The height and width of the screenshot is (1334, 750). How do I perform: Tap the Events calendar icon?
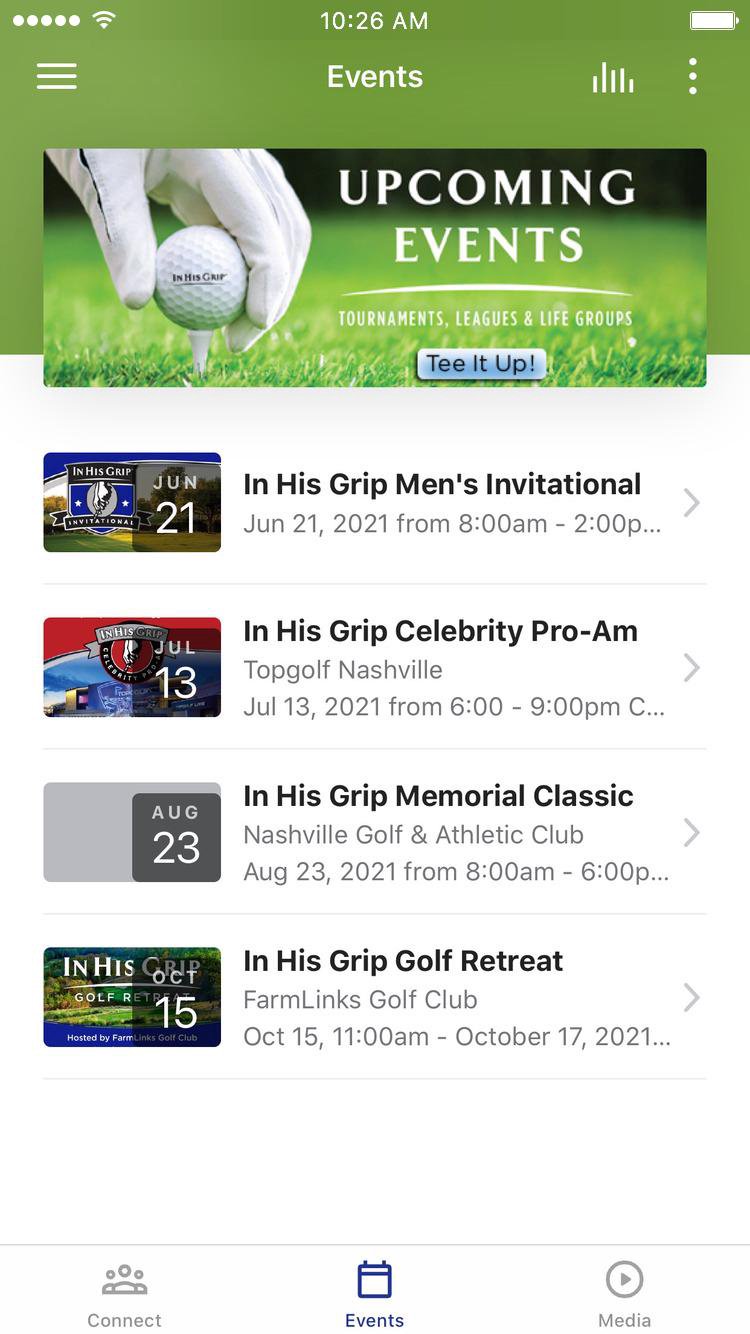tap(374, 1279)
